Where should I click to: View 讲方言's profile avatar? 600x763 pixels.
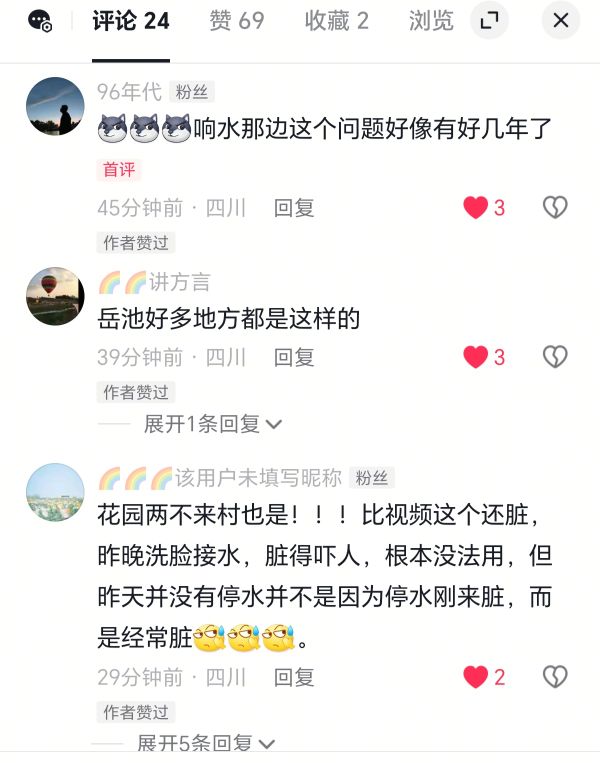click(x=55, y=296)
